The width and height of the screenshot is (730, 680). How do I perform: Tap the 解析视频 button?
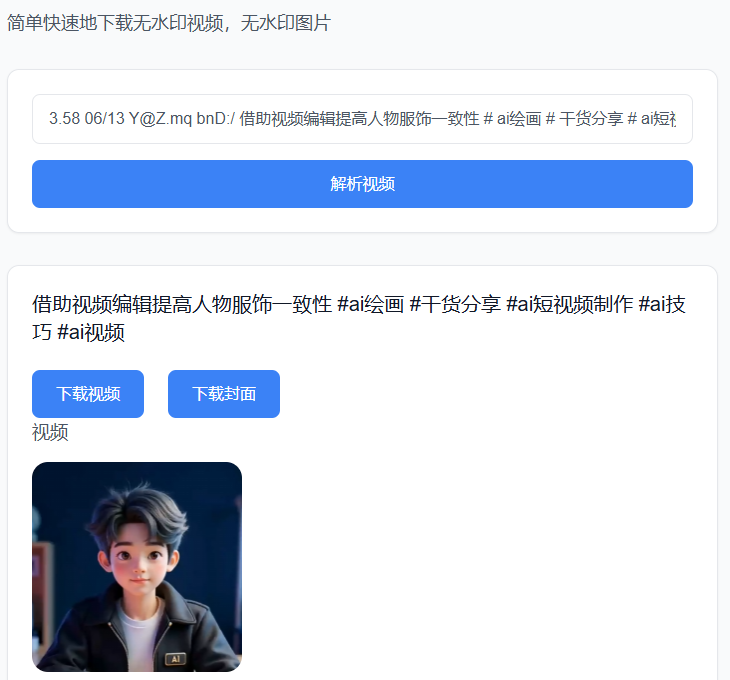pos(362,184)
